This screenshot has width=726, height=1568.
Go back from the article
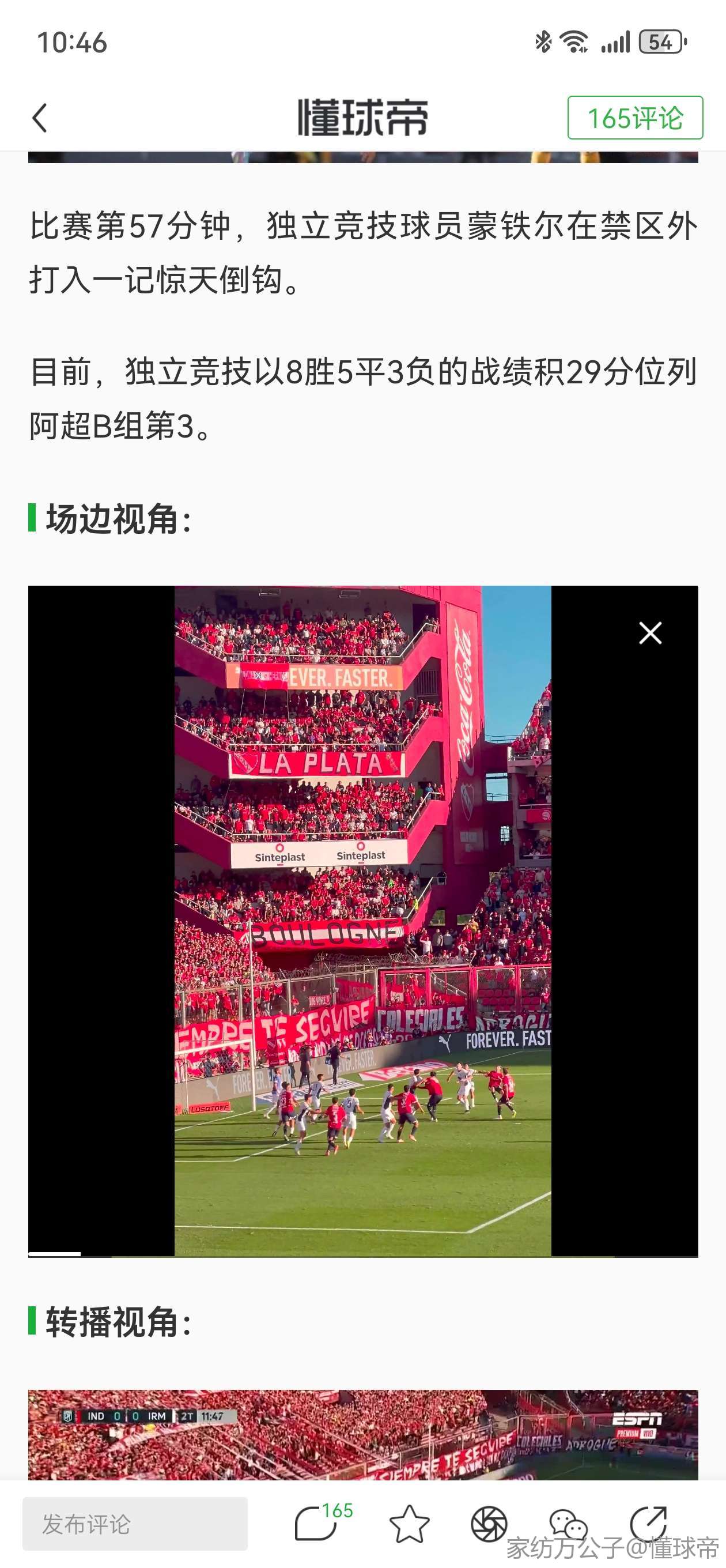click(x=40, y=118)
